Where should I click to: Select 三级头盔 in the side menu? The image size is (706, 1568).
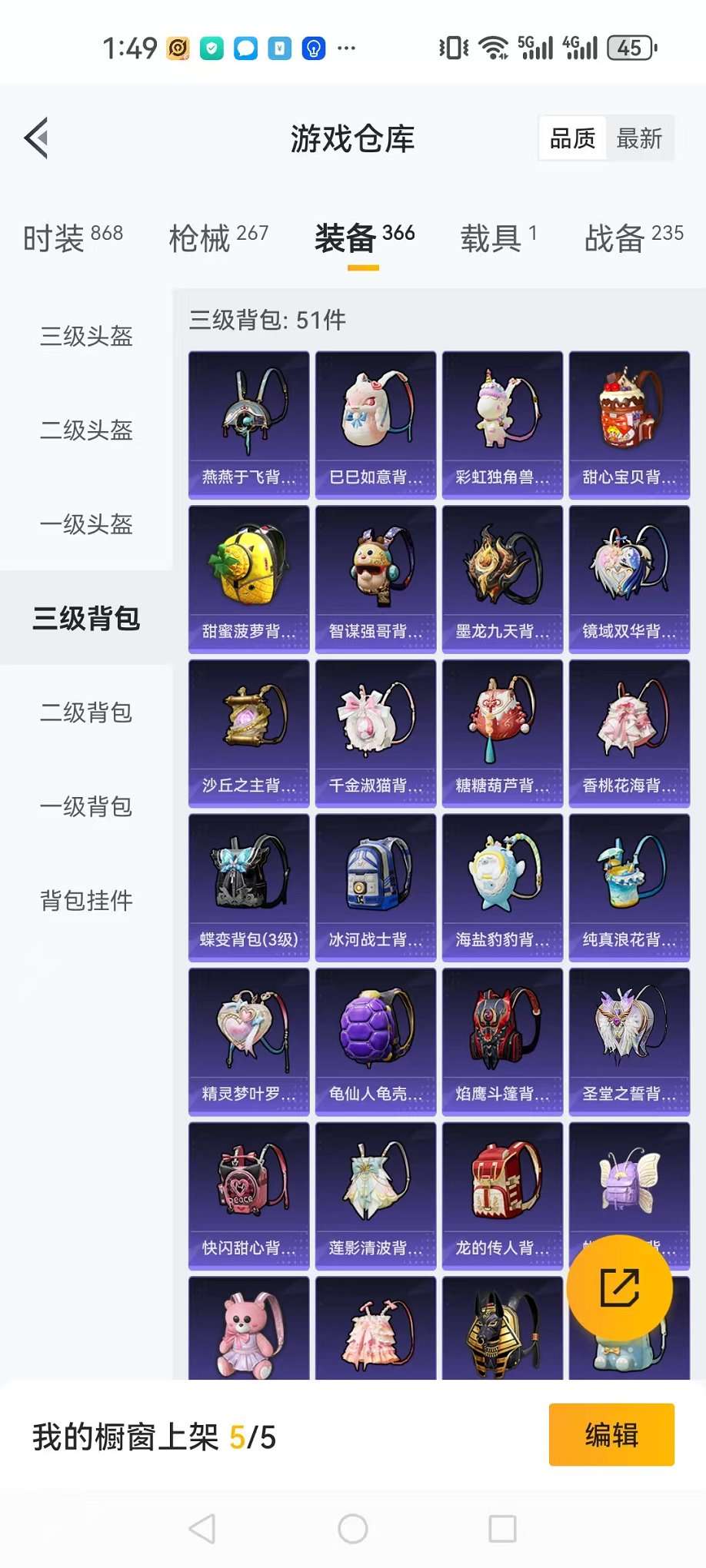86,336
